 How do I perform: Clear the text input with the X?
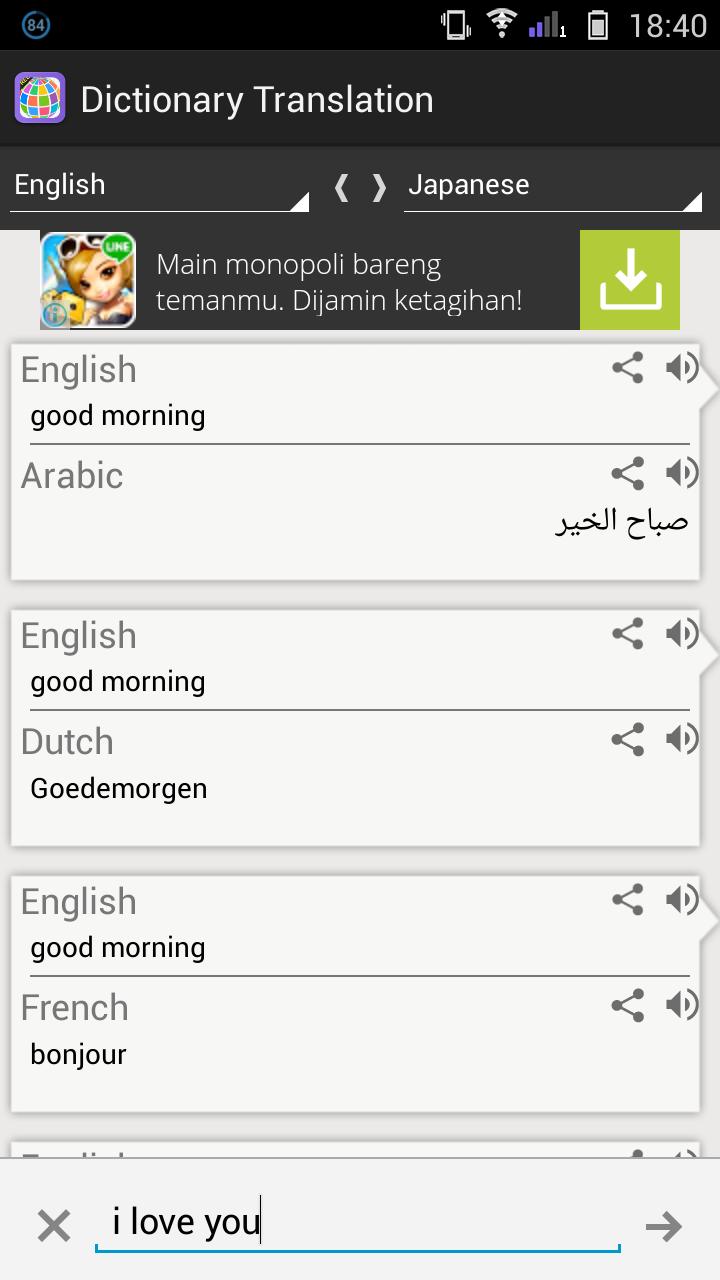pos(54,1225)
